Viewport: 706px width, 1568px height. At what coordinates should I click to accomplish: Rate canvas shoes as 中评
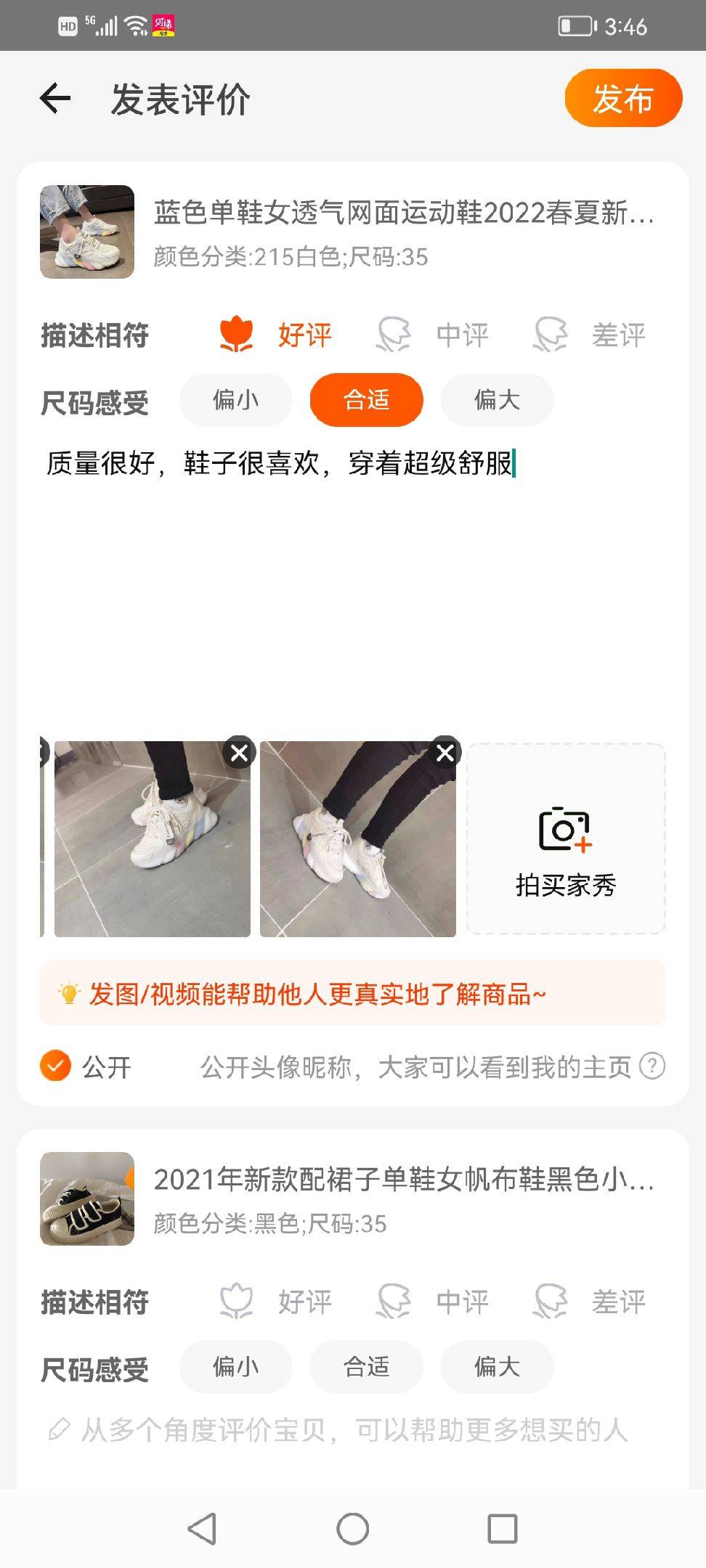click(433, 1302)
